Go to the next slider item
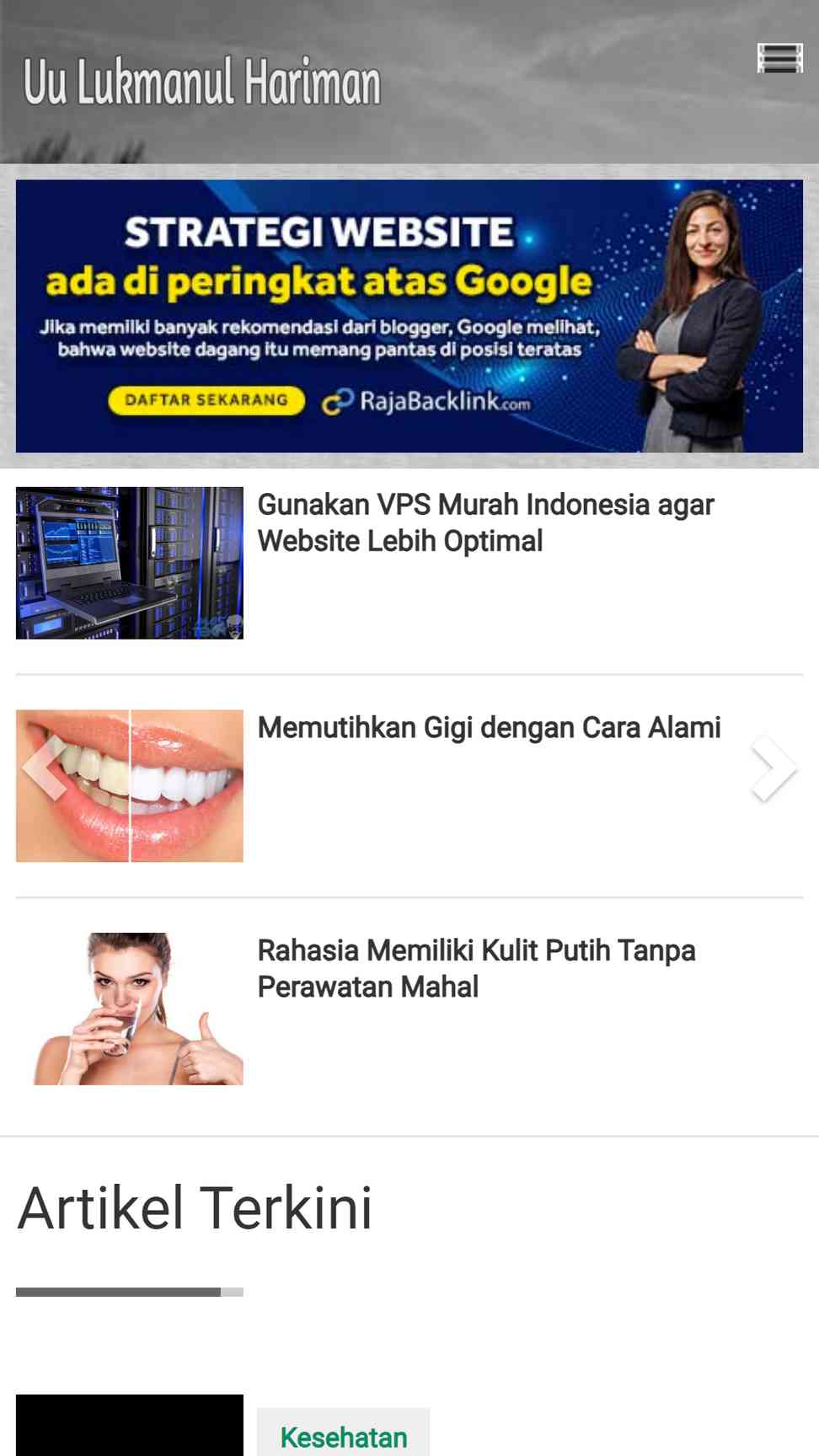This screenshot has height=1456, width=819. click(x=773, y=768)
